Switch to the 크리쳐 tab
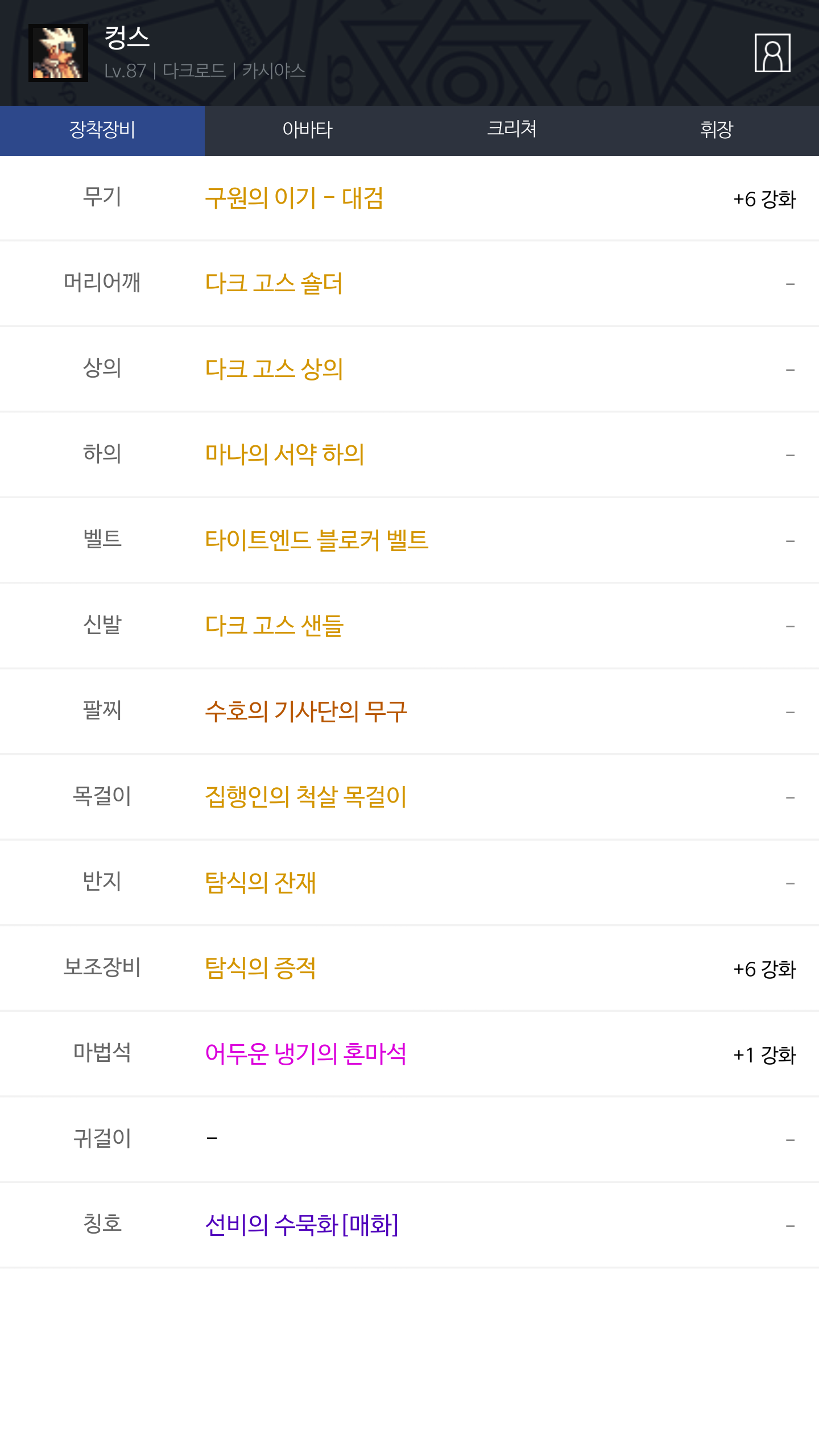819x1456 pixels. click(512, 130)
